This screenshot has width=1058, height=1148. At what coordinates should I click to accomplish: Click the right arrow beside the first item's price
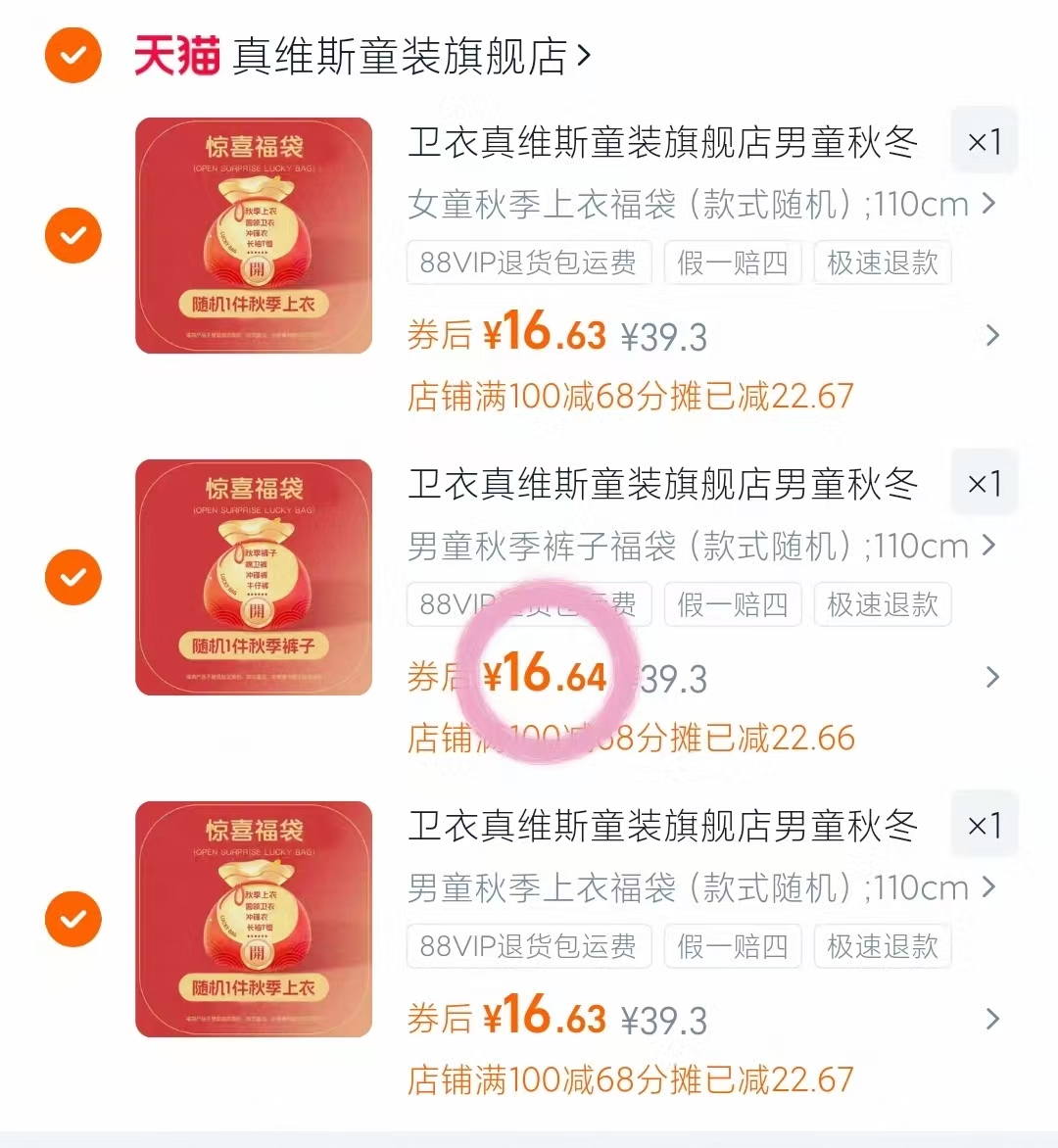click(x=993, y=336)
